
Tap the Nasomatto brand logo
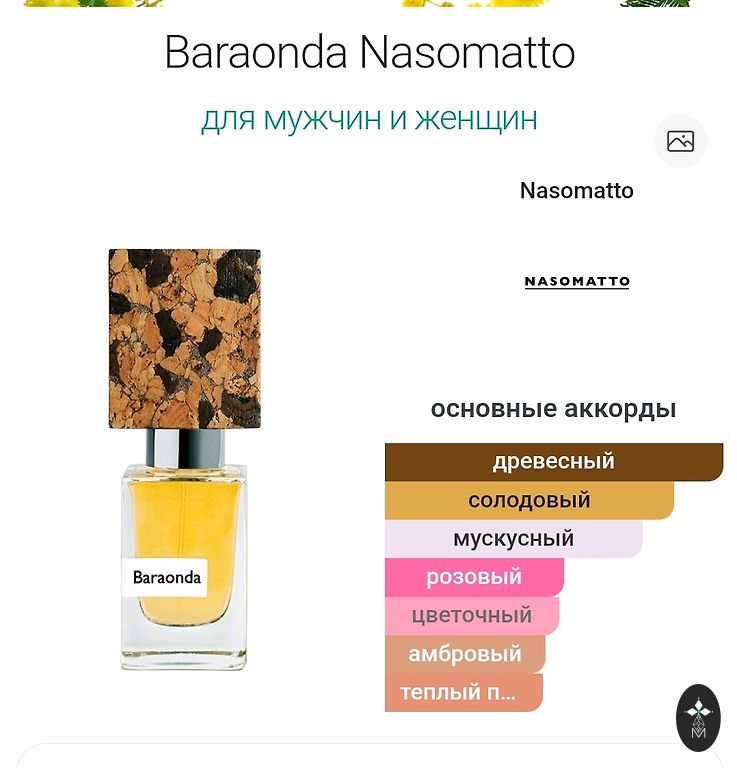pos(577,282)
